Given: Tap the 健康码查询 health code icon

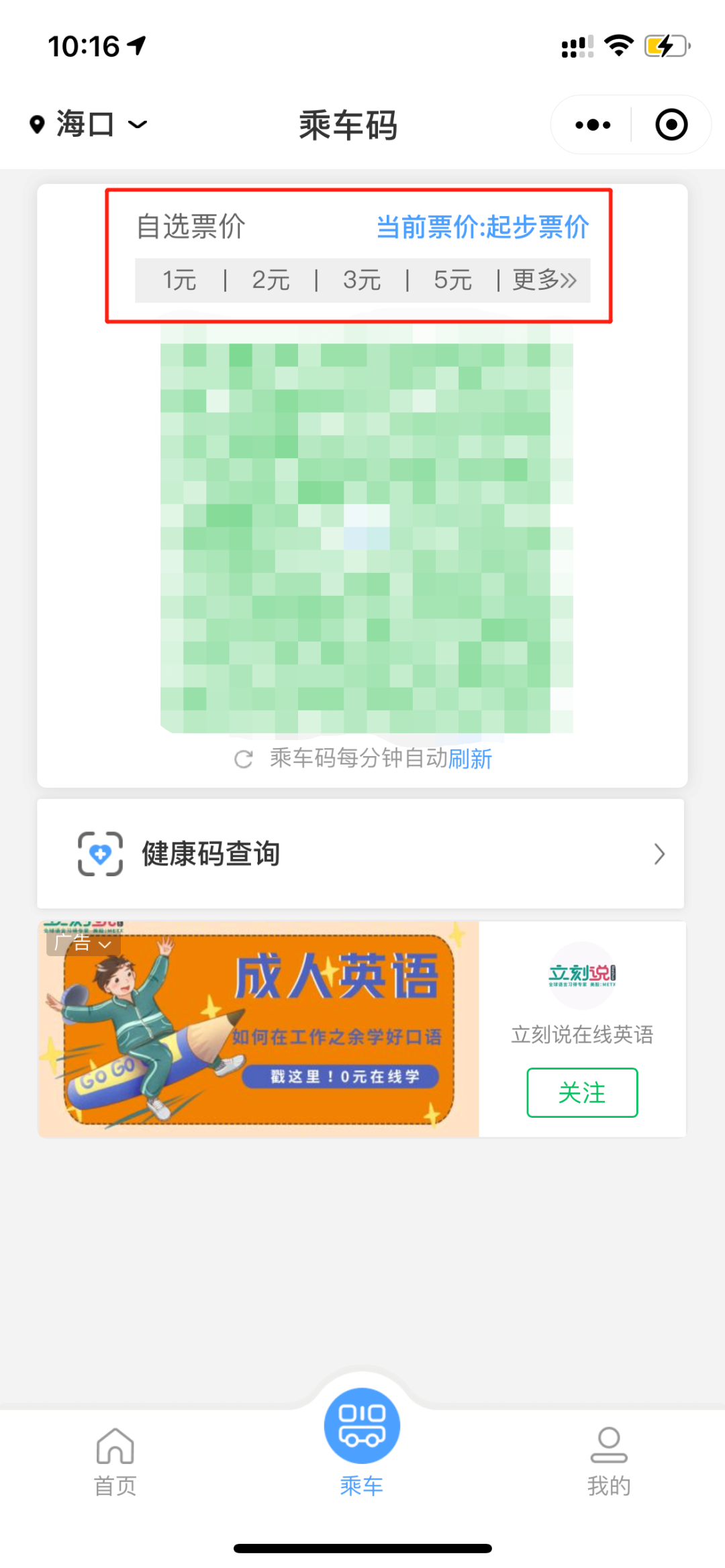Looking at the screenshot, I should (99, 853).
